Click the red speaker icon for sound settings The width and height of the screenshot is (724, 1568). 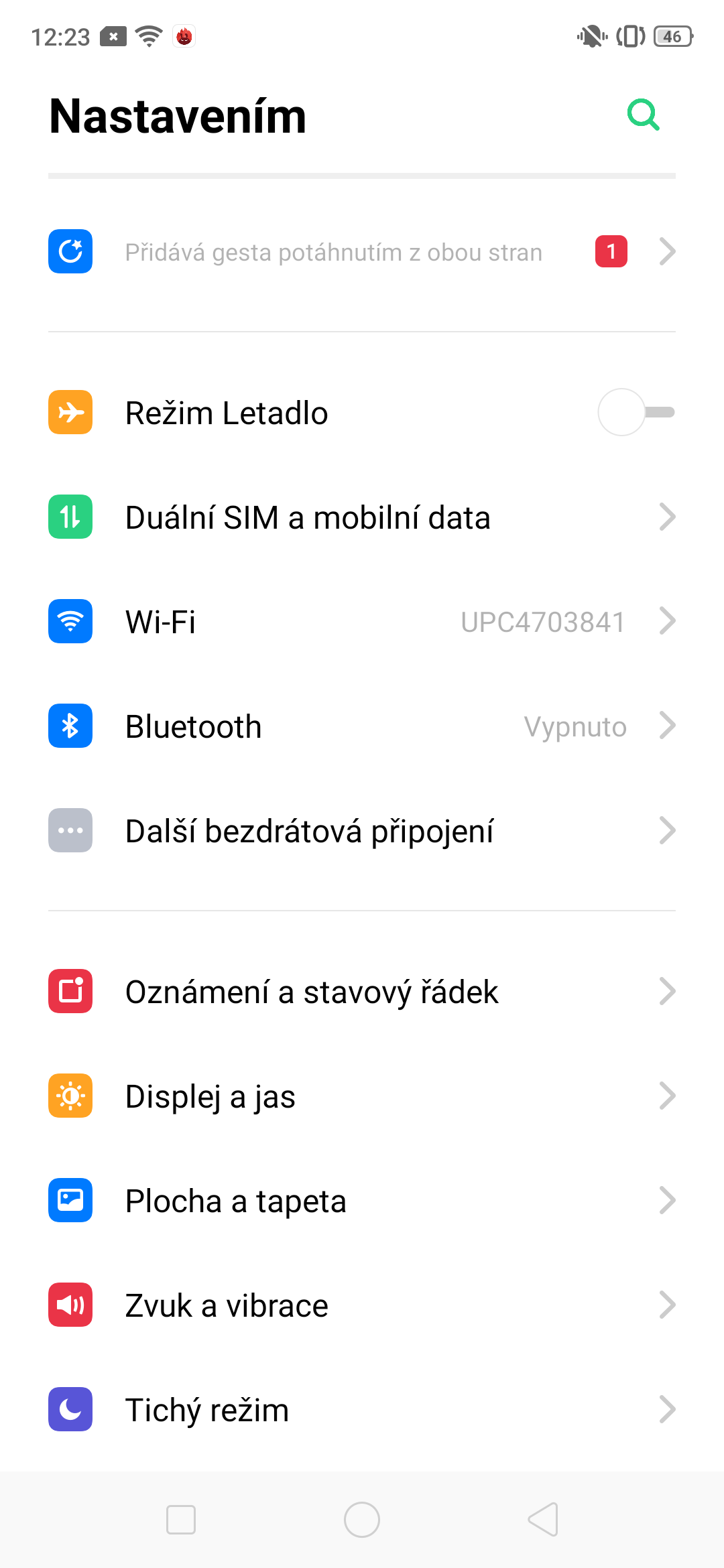click(70, 1305)
